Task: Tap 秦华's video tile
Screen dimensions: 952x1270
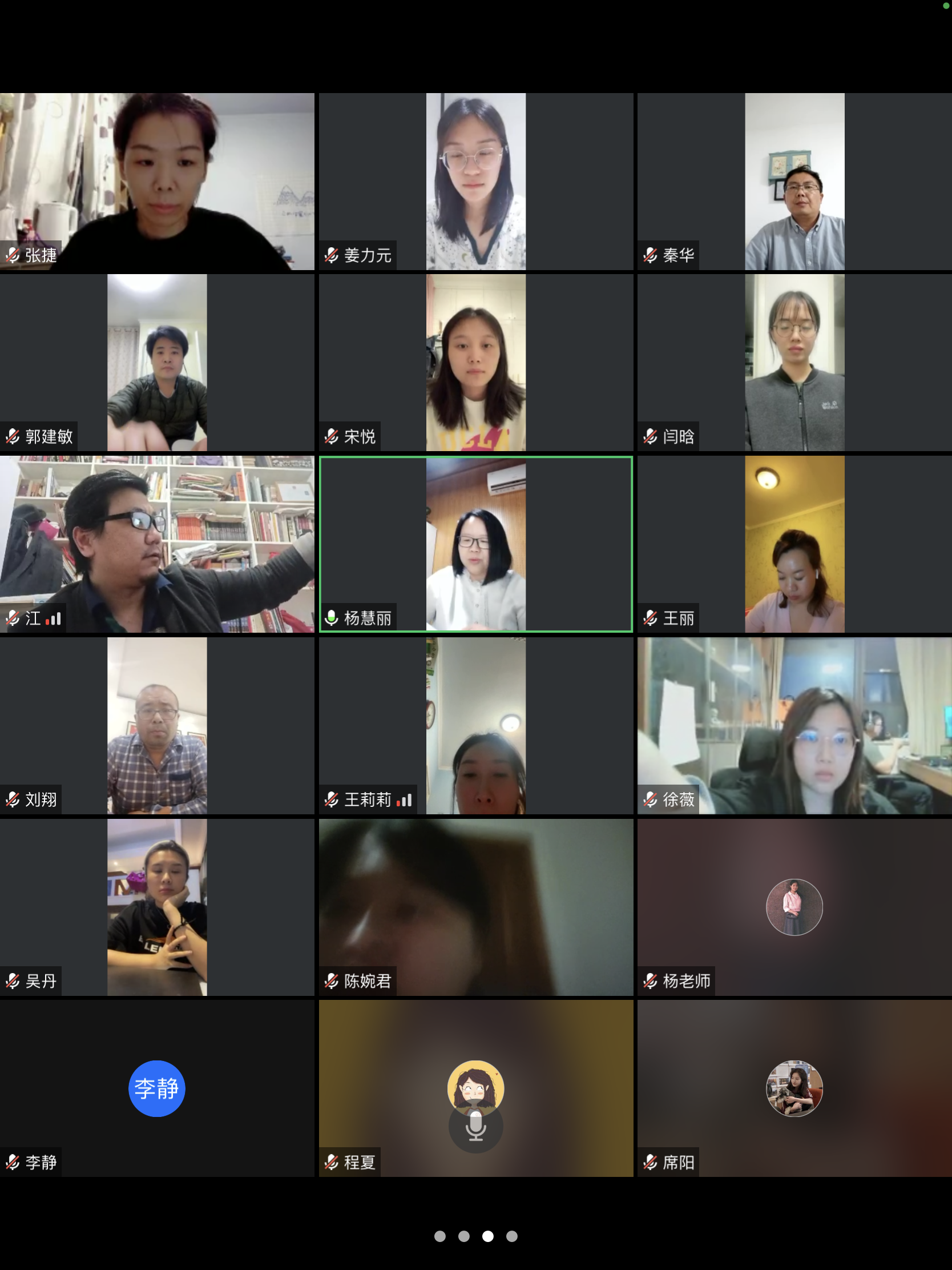Action: (794, 182)
